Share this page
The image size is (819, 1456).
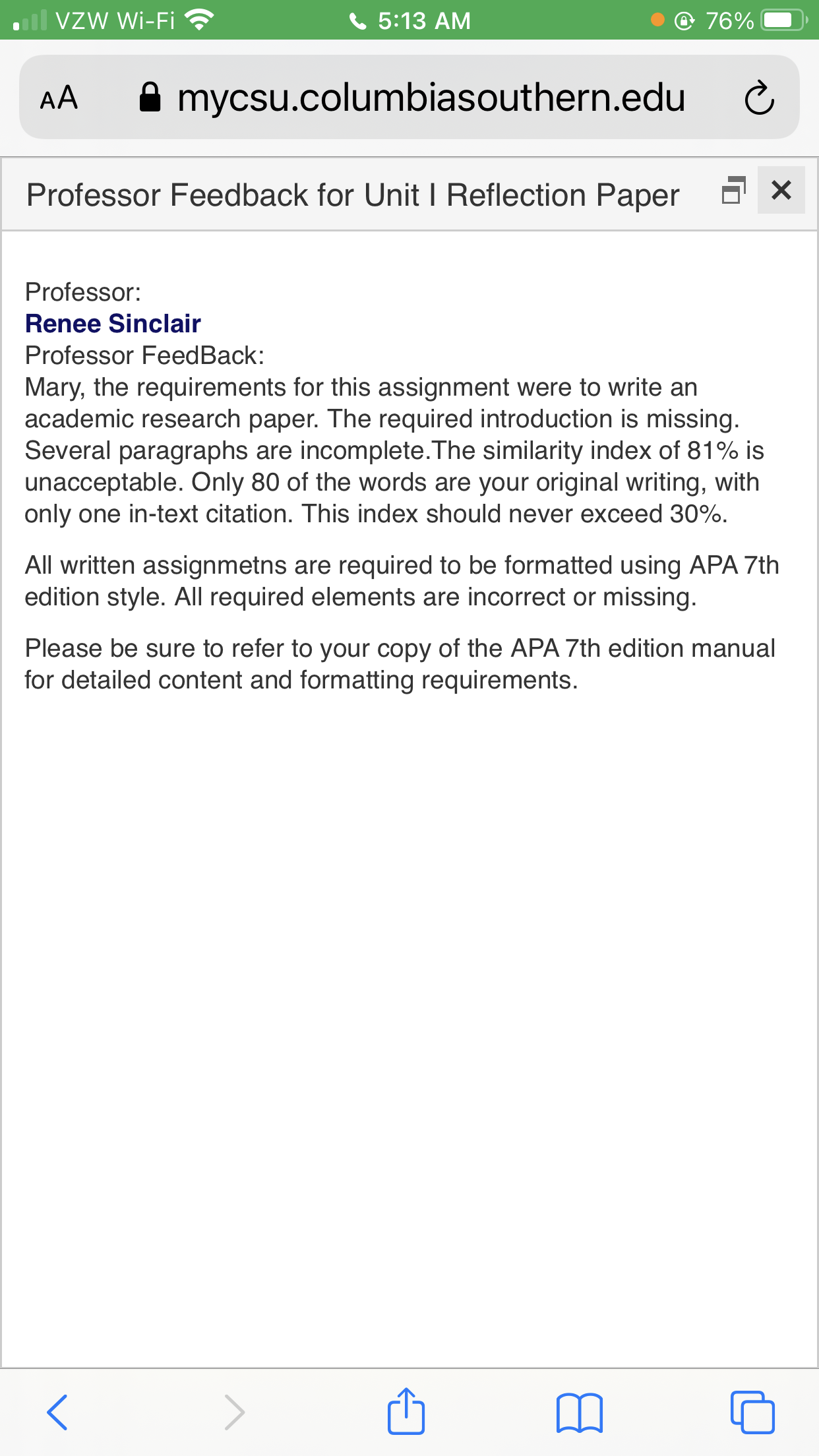(x=406, y=1411)
